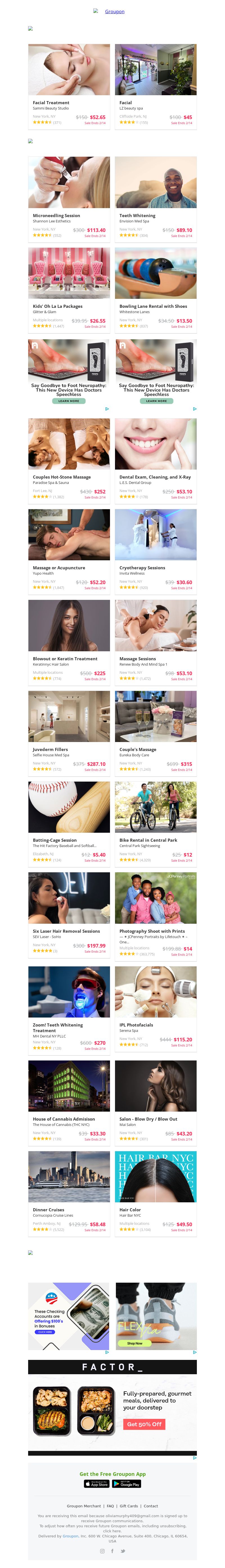Tap the Get 50% Off button
The height and width of the screenshot is (1568, 225).
(x=144, y=1424)
